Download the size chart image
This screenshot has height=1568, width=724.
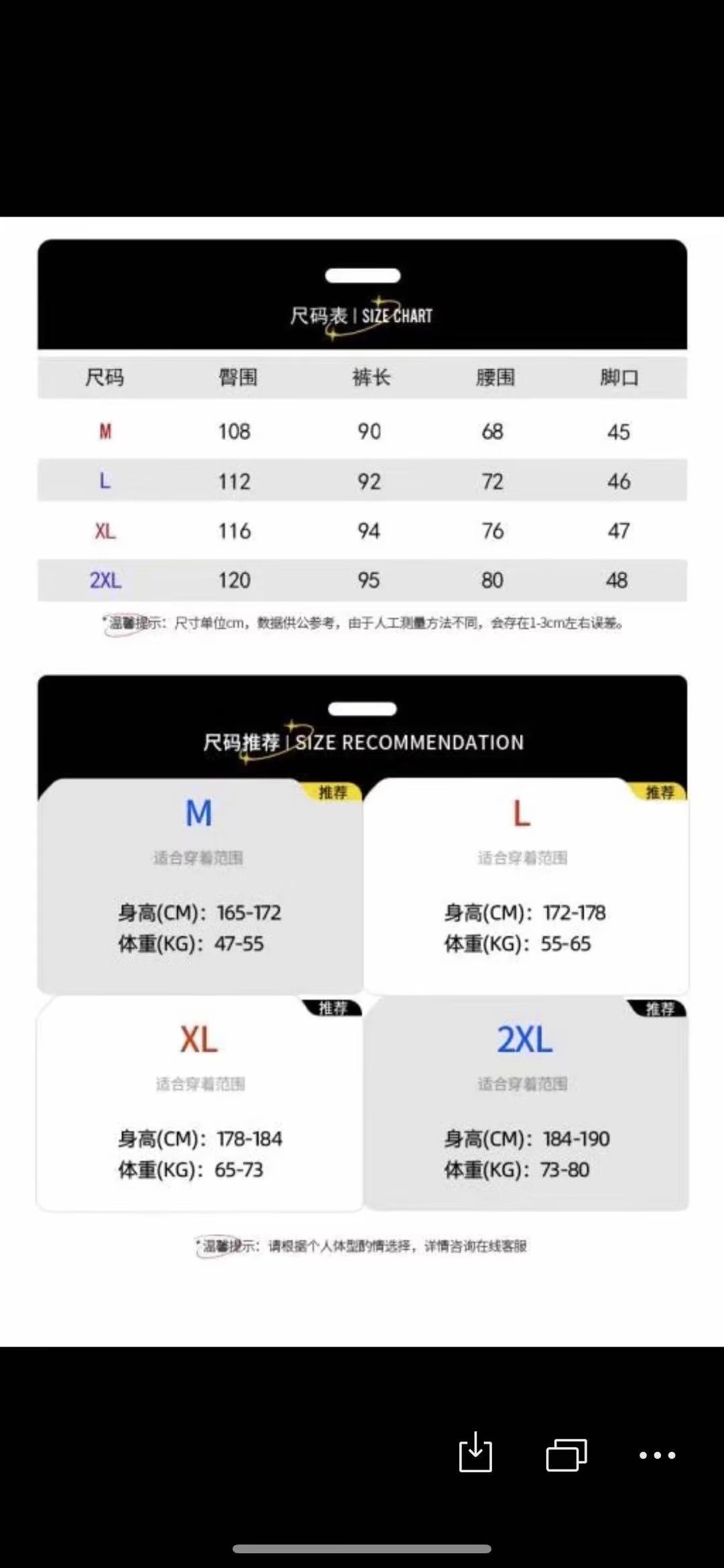[x=475, y=1452]
